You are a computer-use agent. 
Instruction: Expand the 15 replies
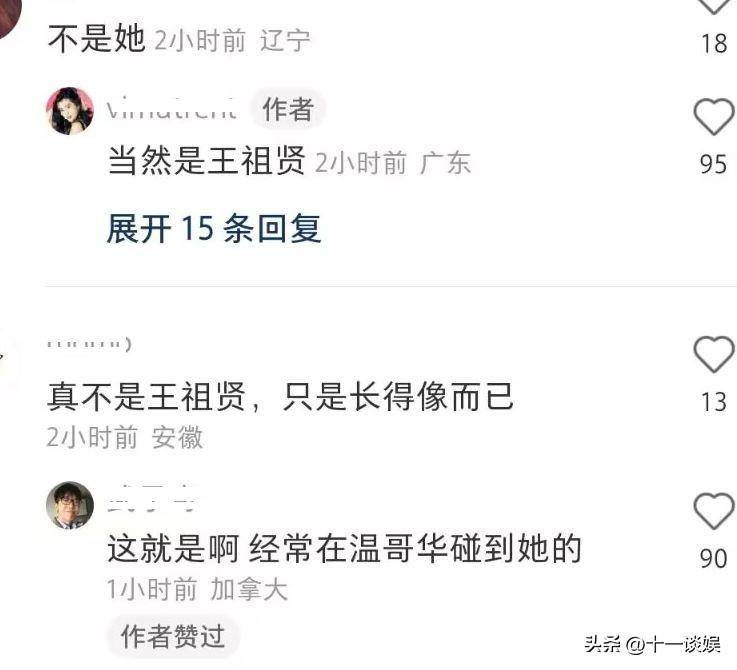(213, 229)
